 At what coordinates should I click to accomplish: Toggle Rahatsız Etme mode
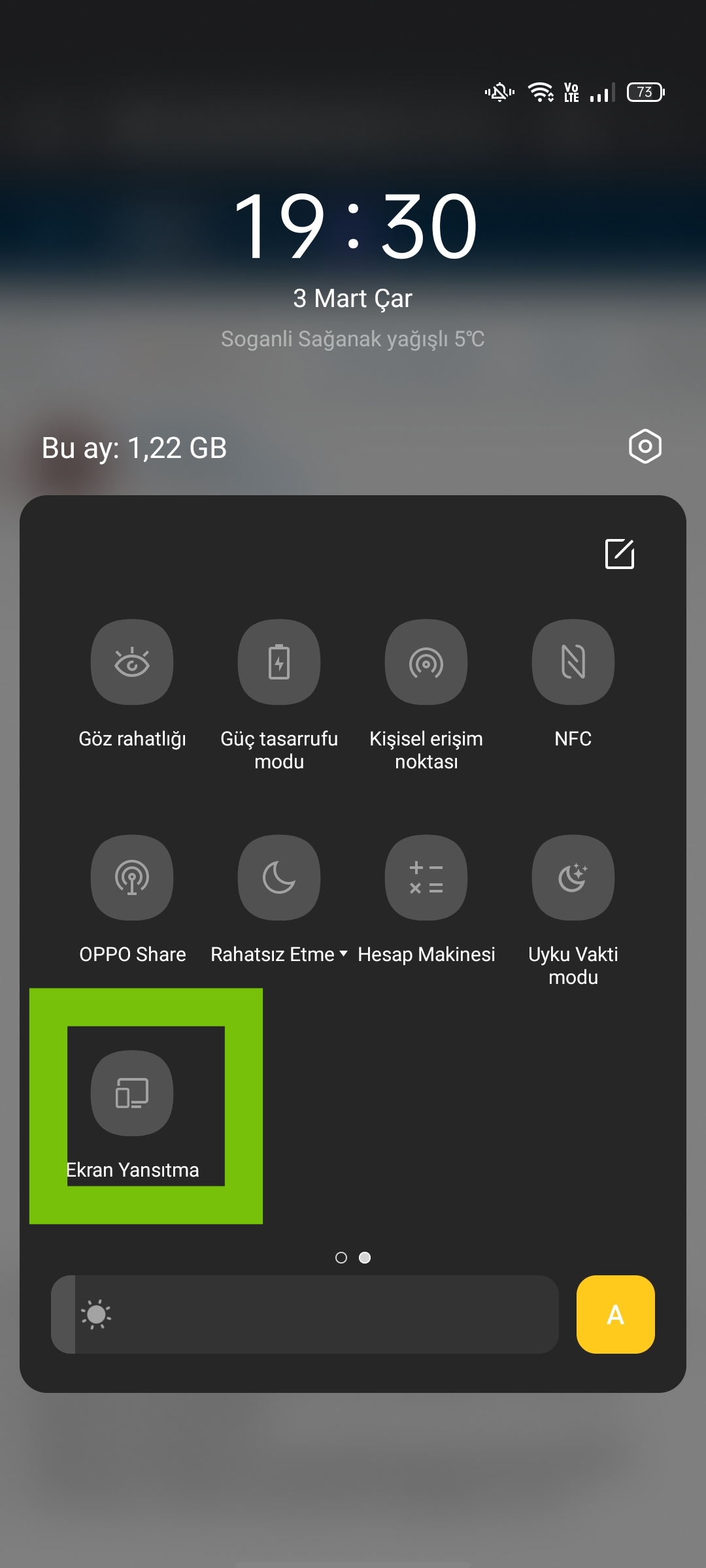click(279, 877)
